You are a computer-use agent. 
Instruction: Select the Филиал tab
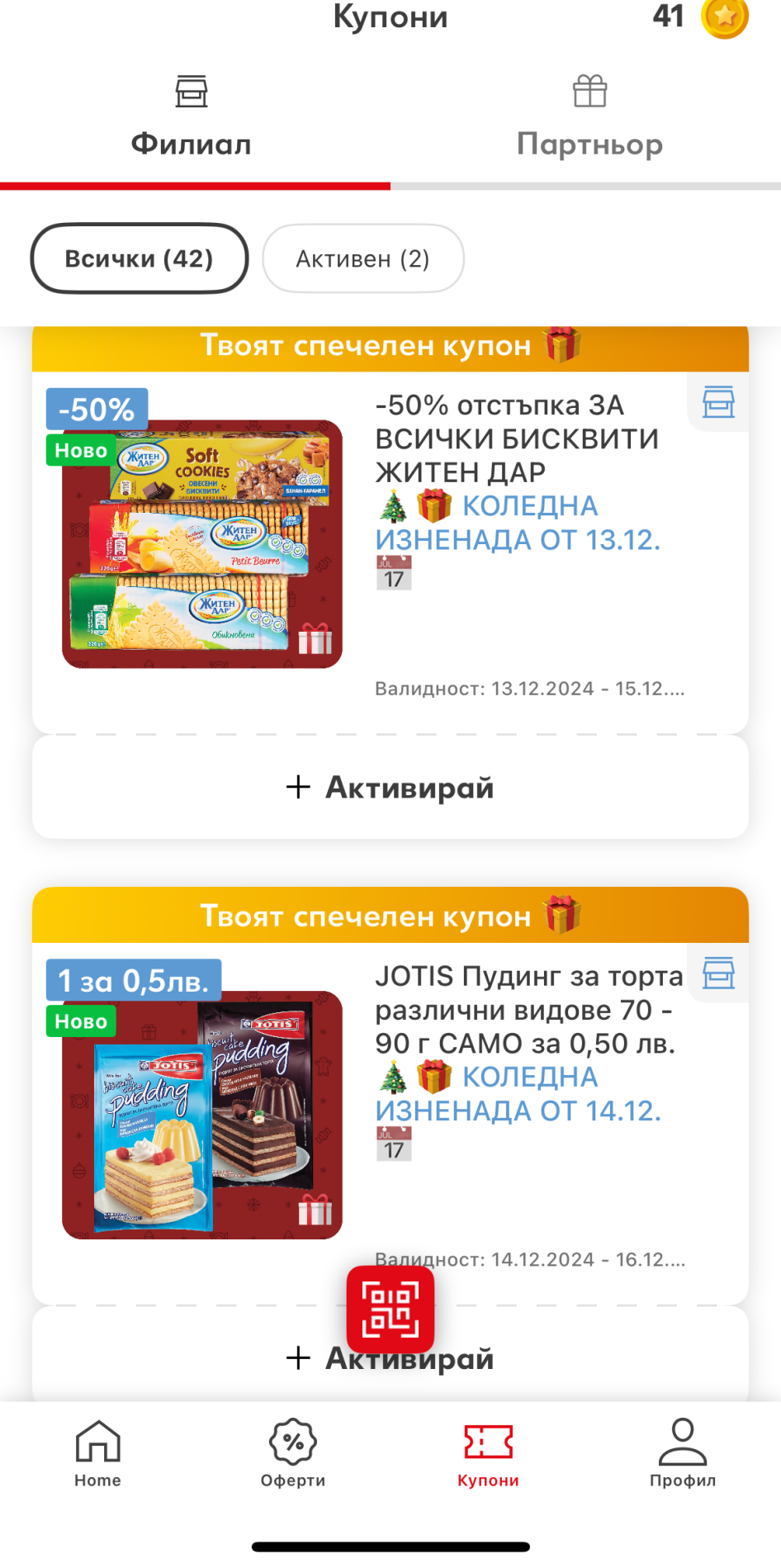(192, 118)
